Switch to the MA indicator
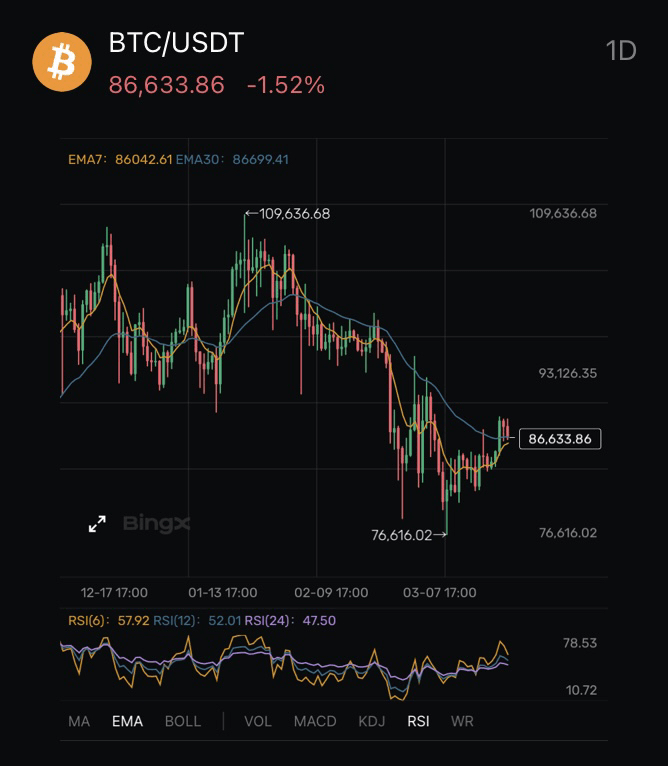 pyautogui.click(x=80, y=721)
